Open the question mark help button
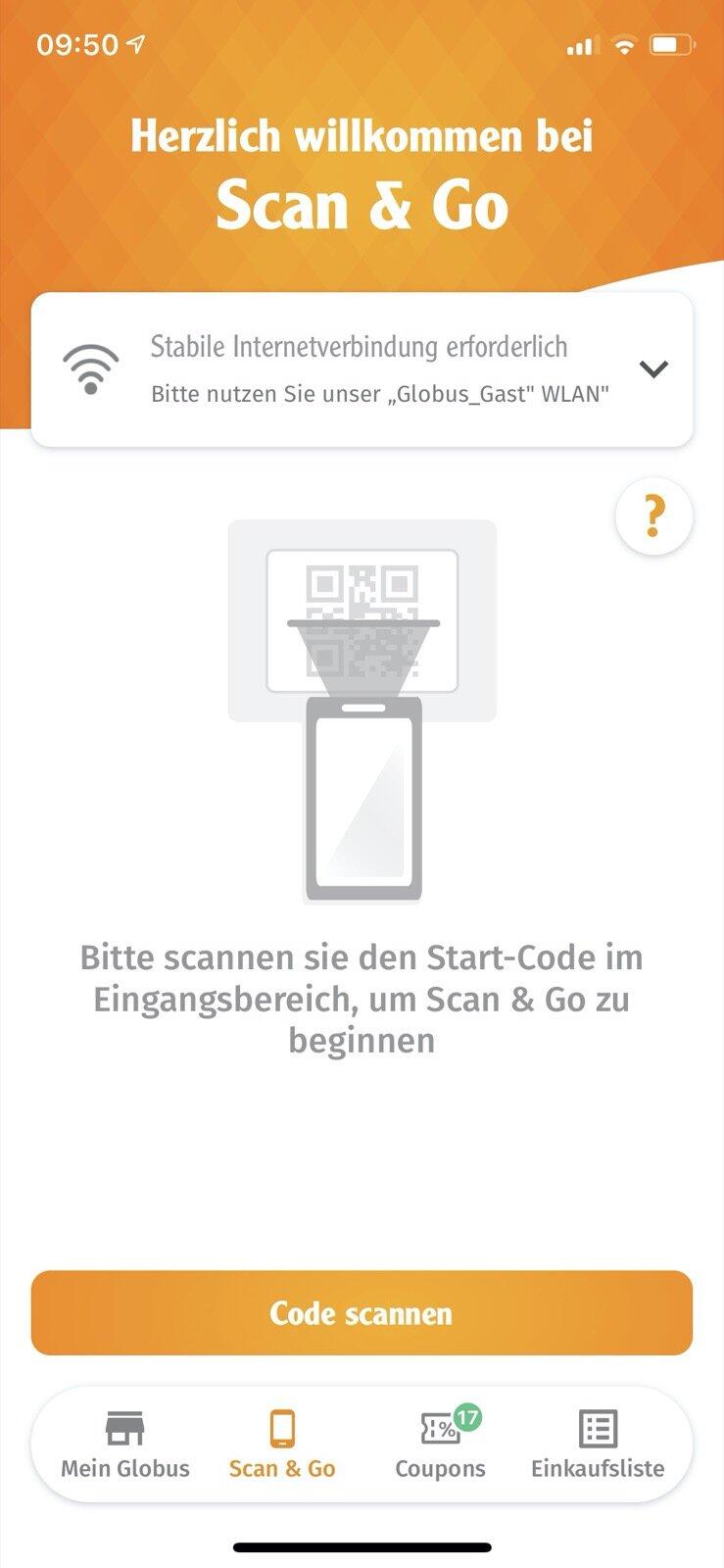 653,515
